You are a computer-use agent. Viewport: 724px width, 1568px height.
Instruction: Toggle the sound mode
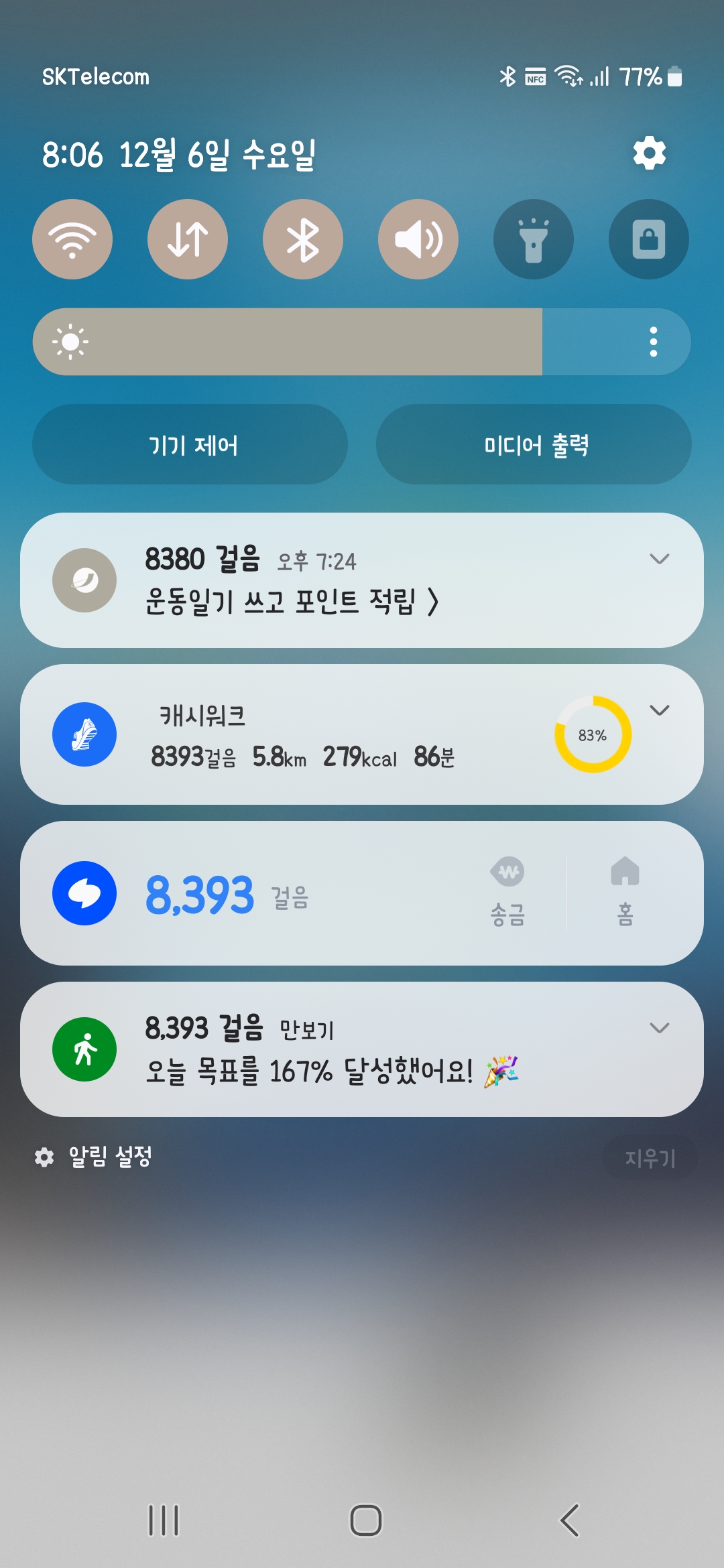[418, 239]
